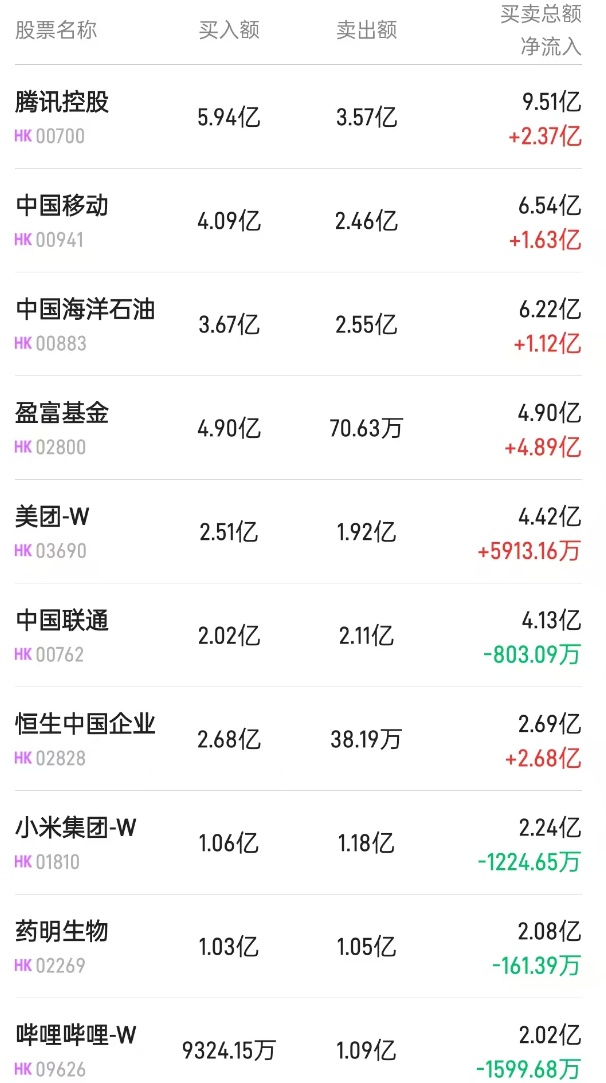Screen dimensions: 606x1083
Task: View 中国移动 stock details
Action: coord(62,207)
